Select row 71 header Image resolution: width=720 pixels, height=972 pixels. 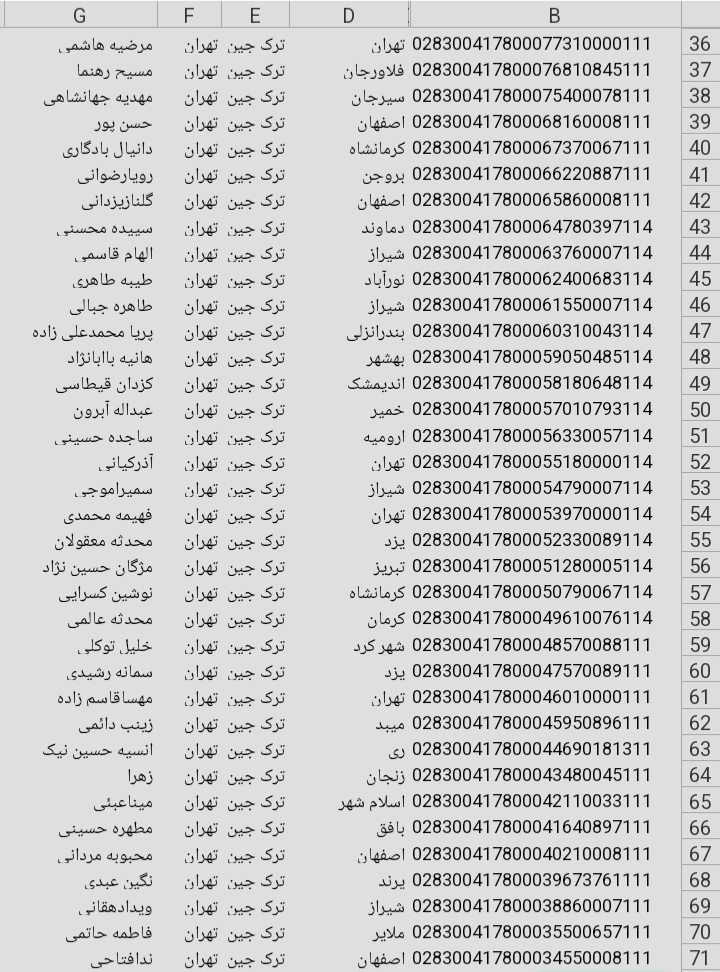tap(700, 958)
